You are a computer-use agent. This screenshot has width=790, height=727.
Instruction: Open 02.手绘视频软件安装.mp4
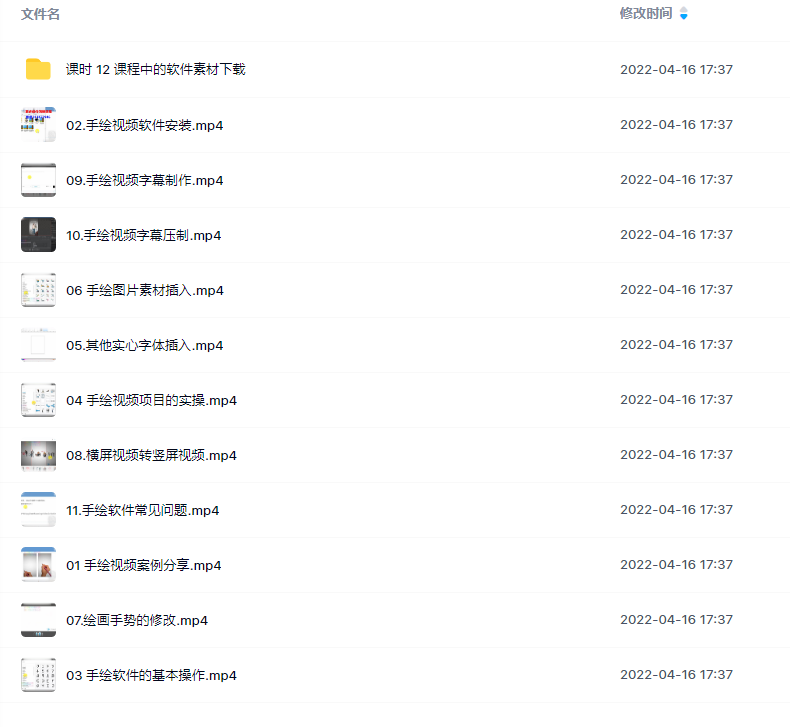tap(144, 125)
